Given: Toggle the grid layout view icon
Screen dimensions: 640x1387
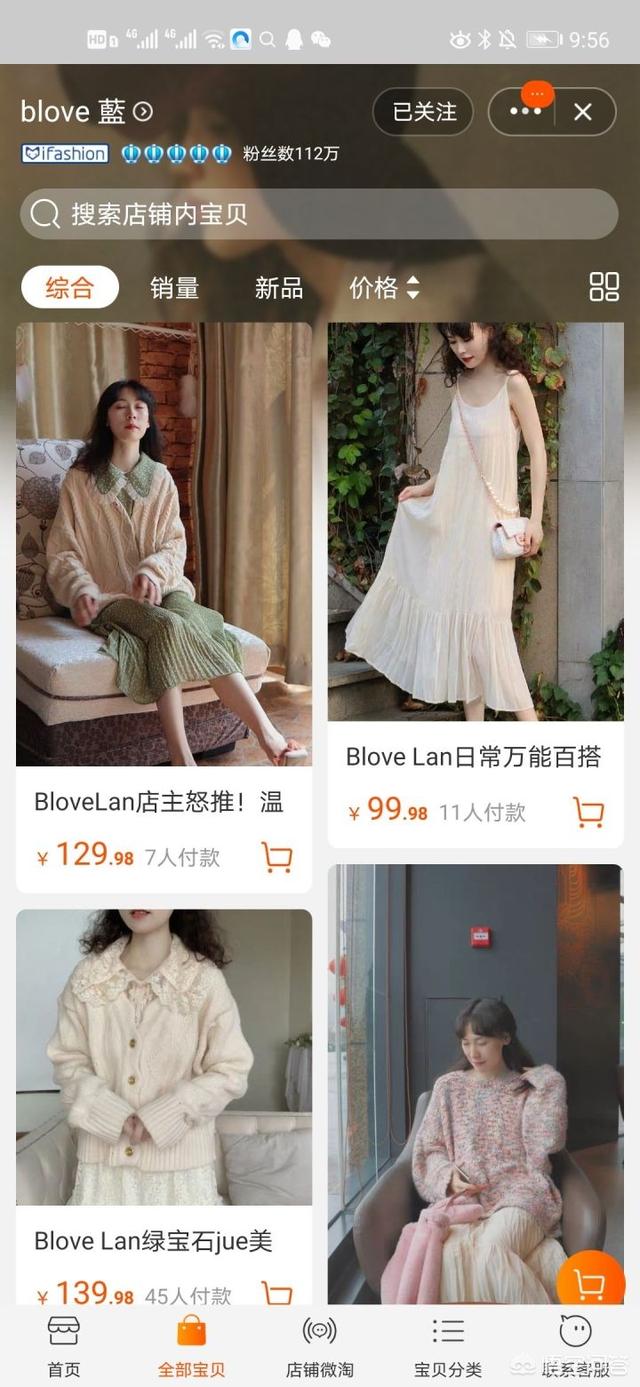Looking at the screenshot, I should click(604, 287).
